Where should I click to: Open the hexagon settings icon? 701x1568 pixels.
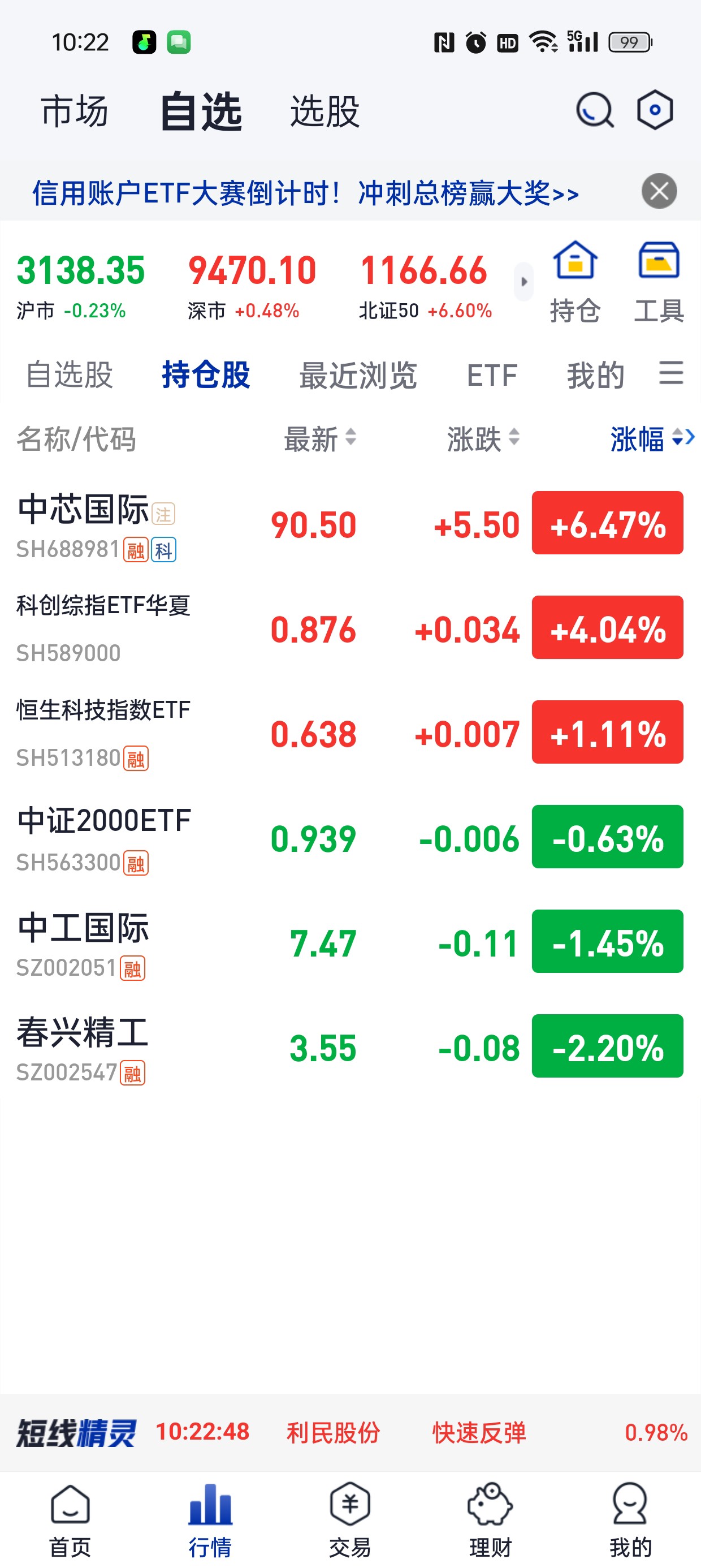(655, 110)
